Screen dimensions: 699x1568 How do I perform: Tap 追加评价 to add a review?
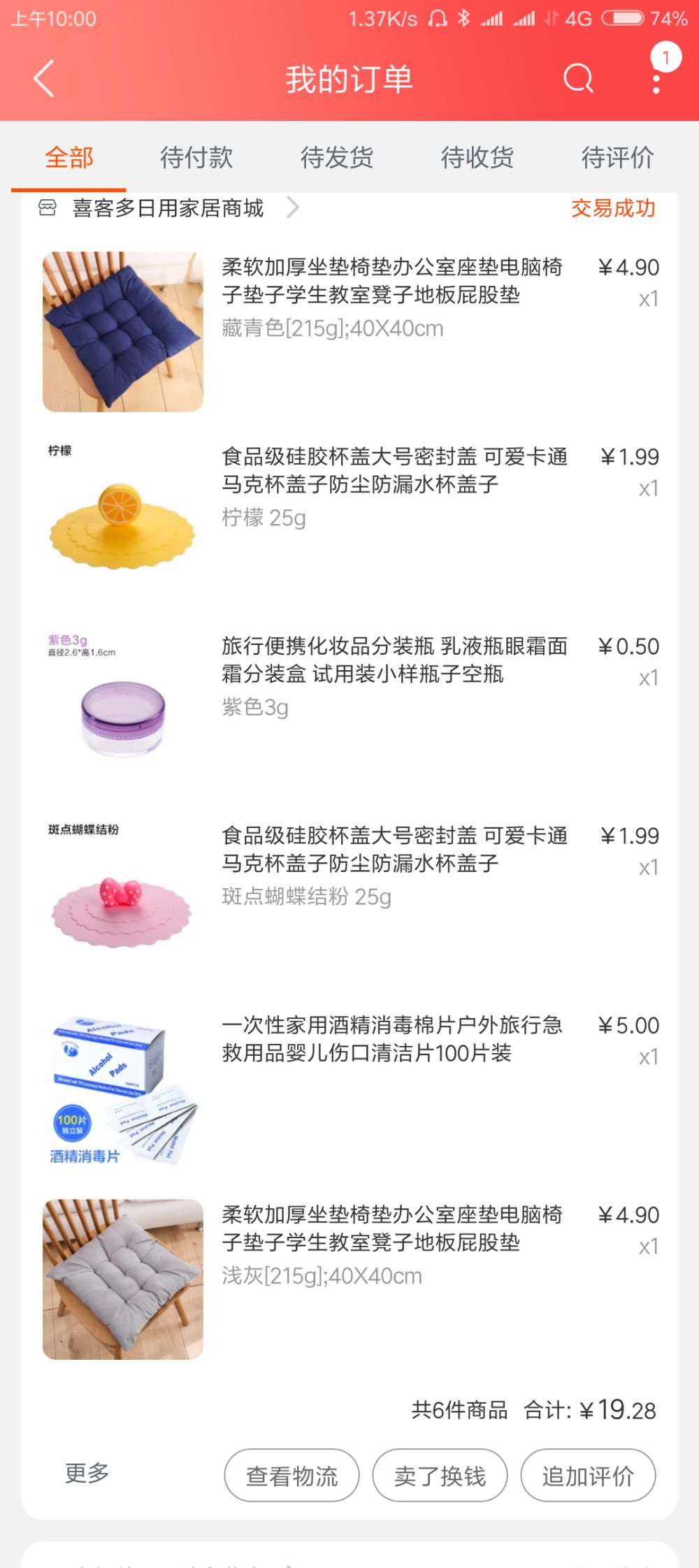[x=588, y=1476]
